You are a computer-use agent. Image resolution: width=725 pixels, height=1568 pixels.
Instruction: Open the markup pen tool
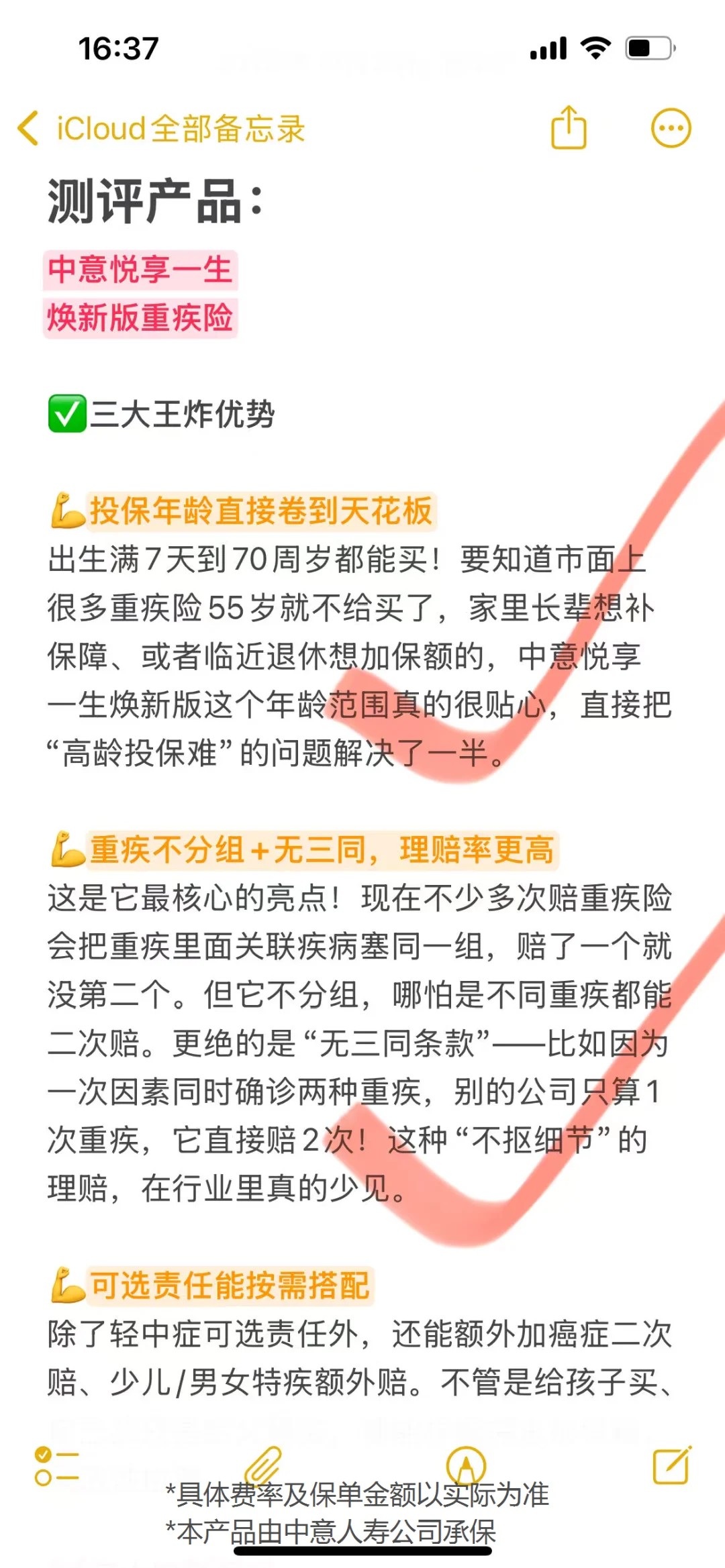[x=466, y=1465]
